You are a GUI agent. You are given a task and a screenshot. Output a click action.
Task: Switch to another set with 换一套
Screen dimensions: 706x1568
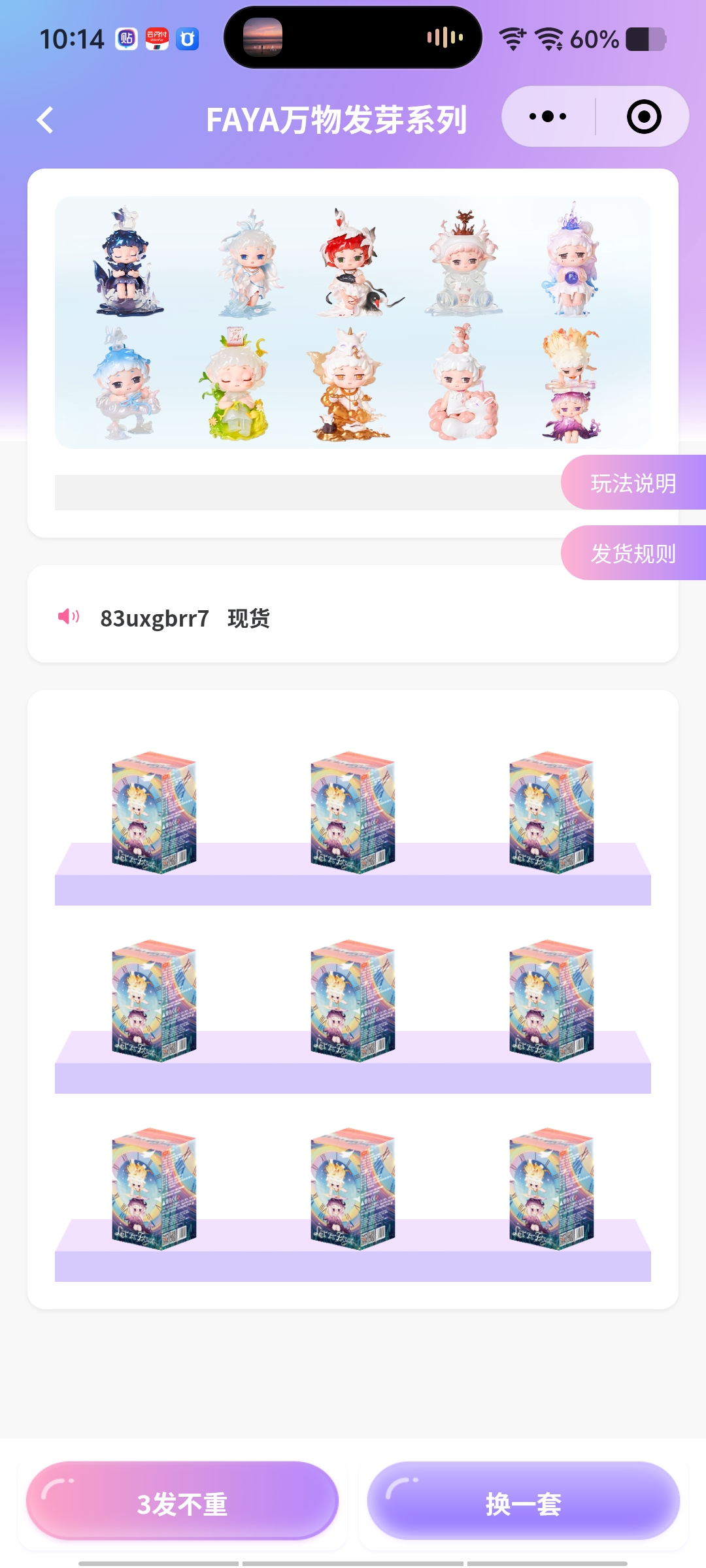click(523, 1503)
